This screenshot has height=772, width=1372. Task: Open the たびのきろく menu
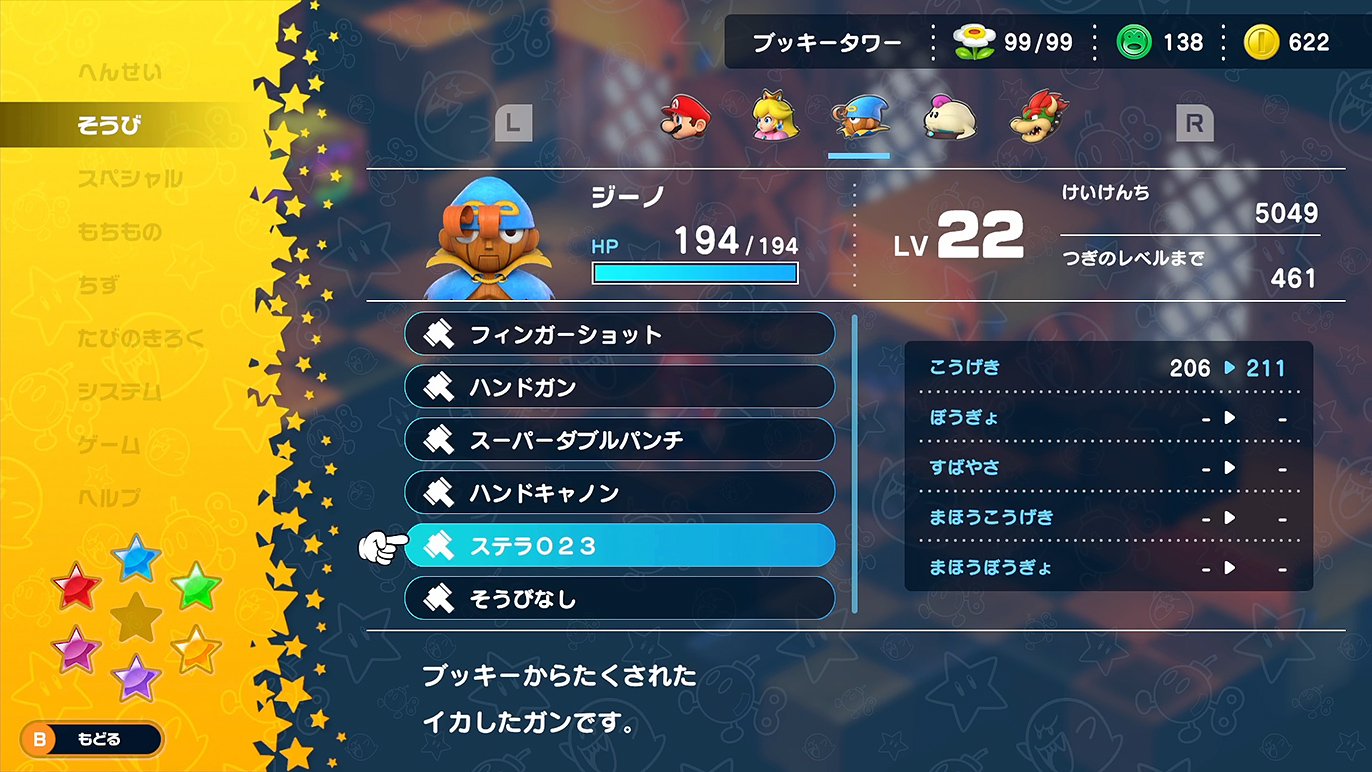point(140,338)
